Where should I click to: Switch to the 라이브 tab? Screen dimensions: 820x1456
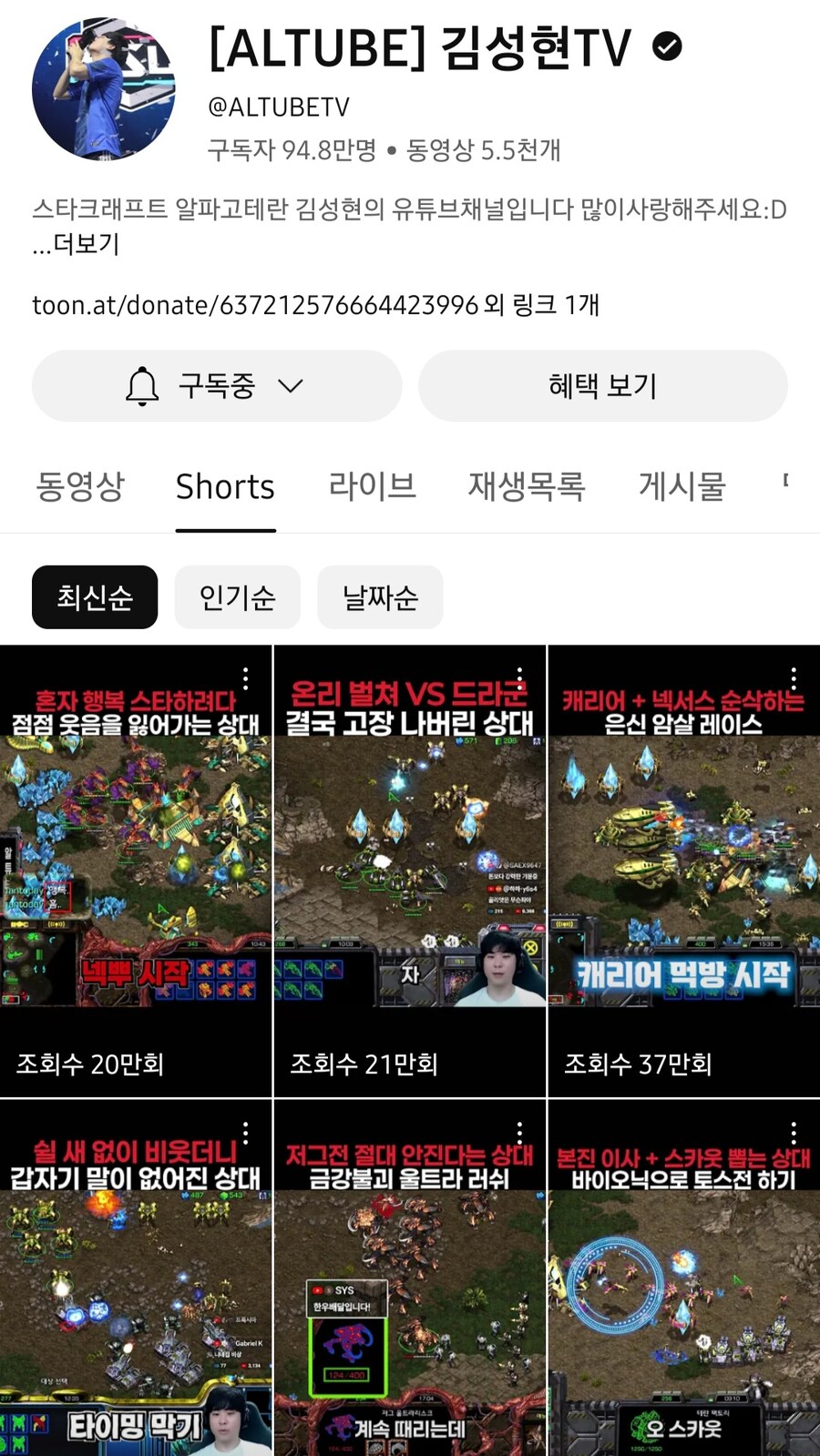pos(372,487)
